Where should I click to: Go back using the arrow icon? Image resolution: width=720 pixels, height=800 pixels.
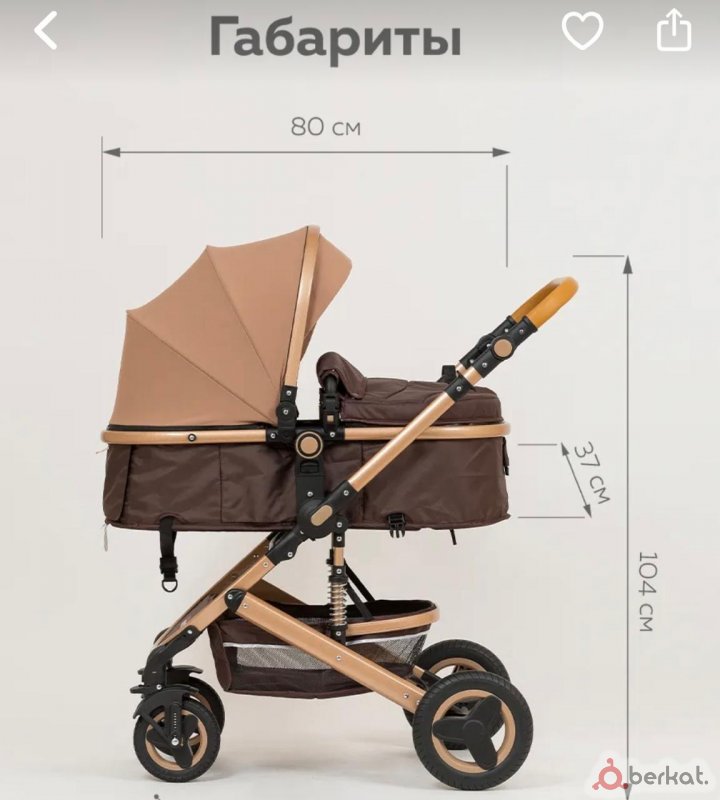(x=45, y=31)
